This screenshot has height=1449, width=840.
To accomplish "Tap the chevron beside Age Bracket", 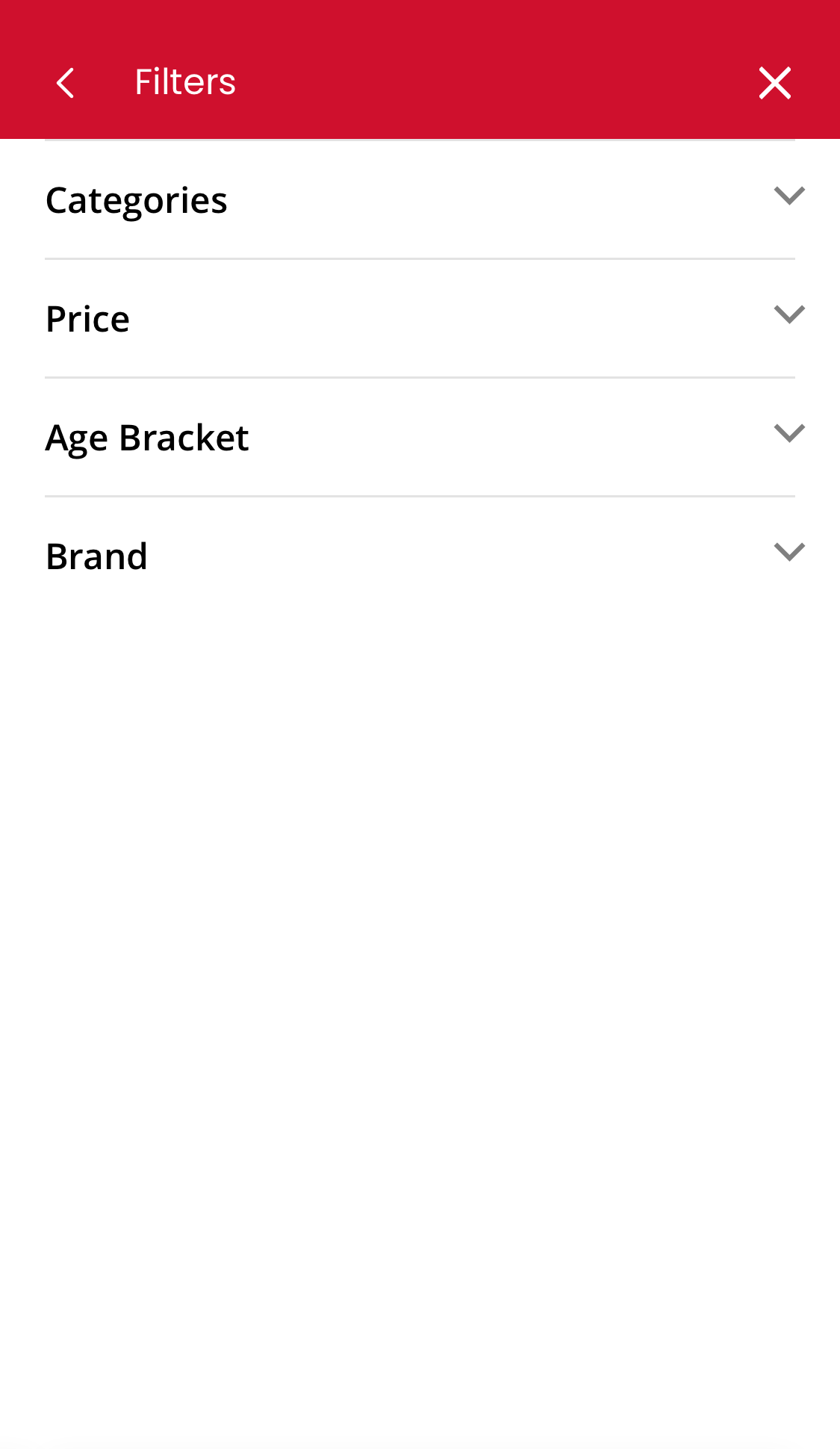I will coord(789,432).
